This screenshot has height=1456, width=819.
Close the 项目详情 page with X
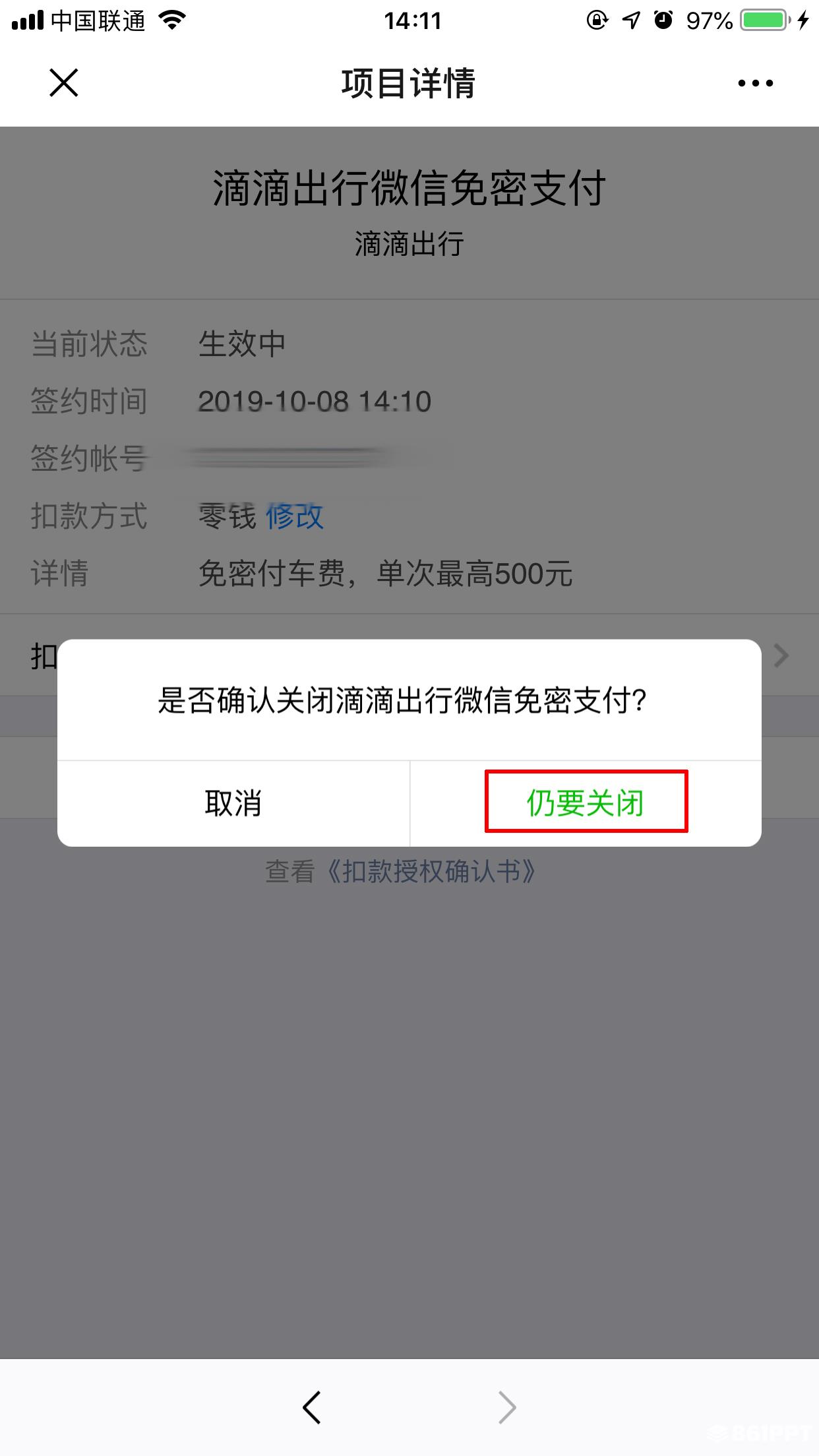(64, 83)
